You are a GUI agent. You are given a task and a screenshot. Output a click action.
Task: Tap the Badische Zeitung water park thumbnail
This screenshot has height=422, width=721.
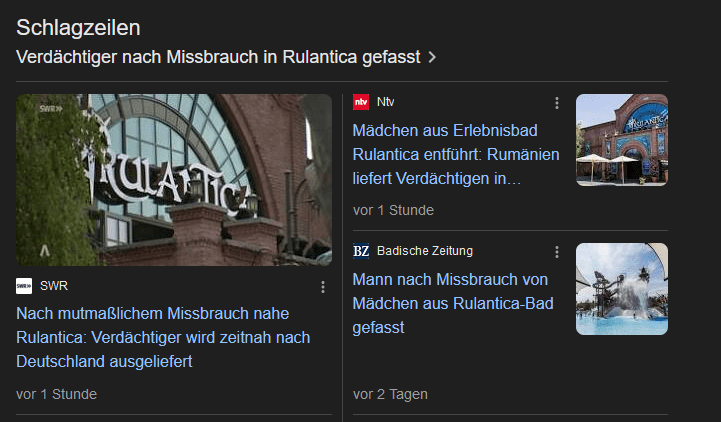[x=621, y=289]
